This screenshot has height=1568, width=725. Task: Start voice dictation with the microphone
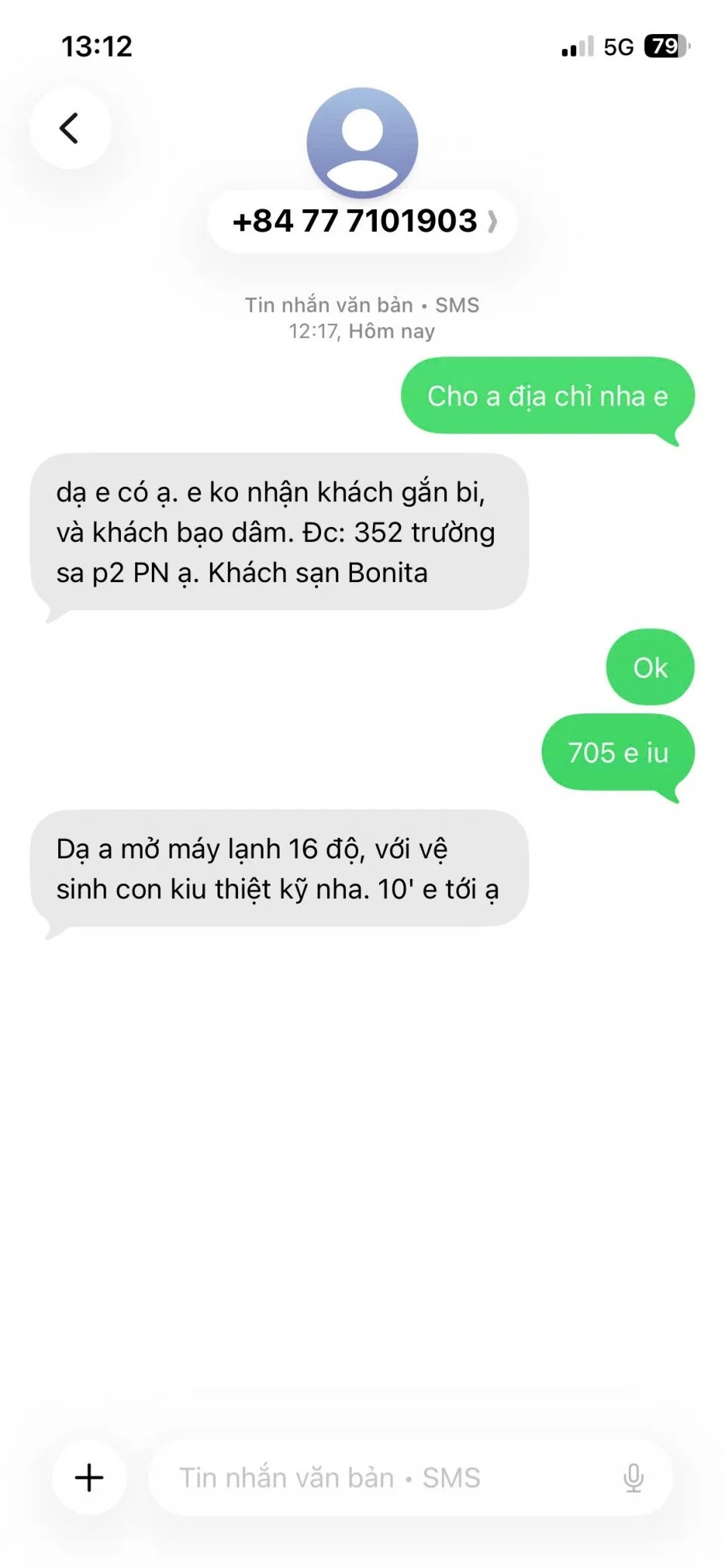[633, 1477]
